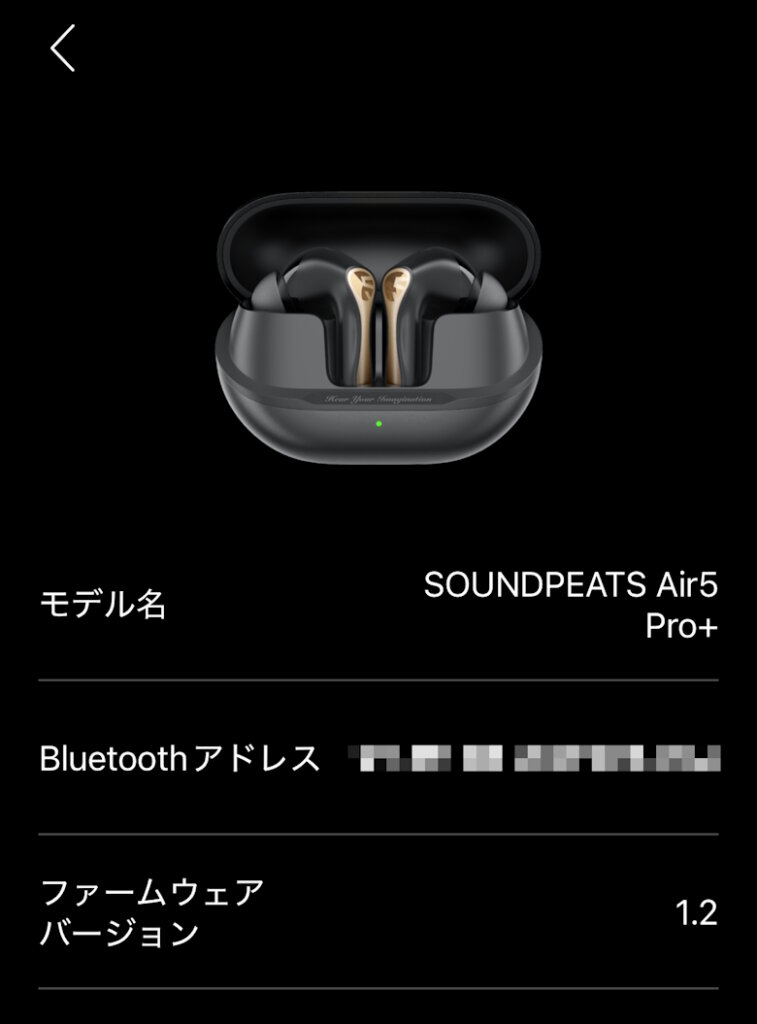The image size is (757, 1024).
Task: Go back using the top-left arrow
Action: pos(63,49)
